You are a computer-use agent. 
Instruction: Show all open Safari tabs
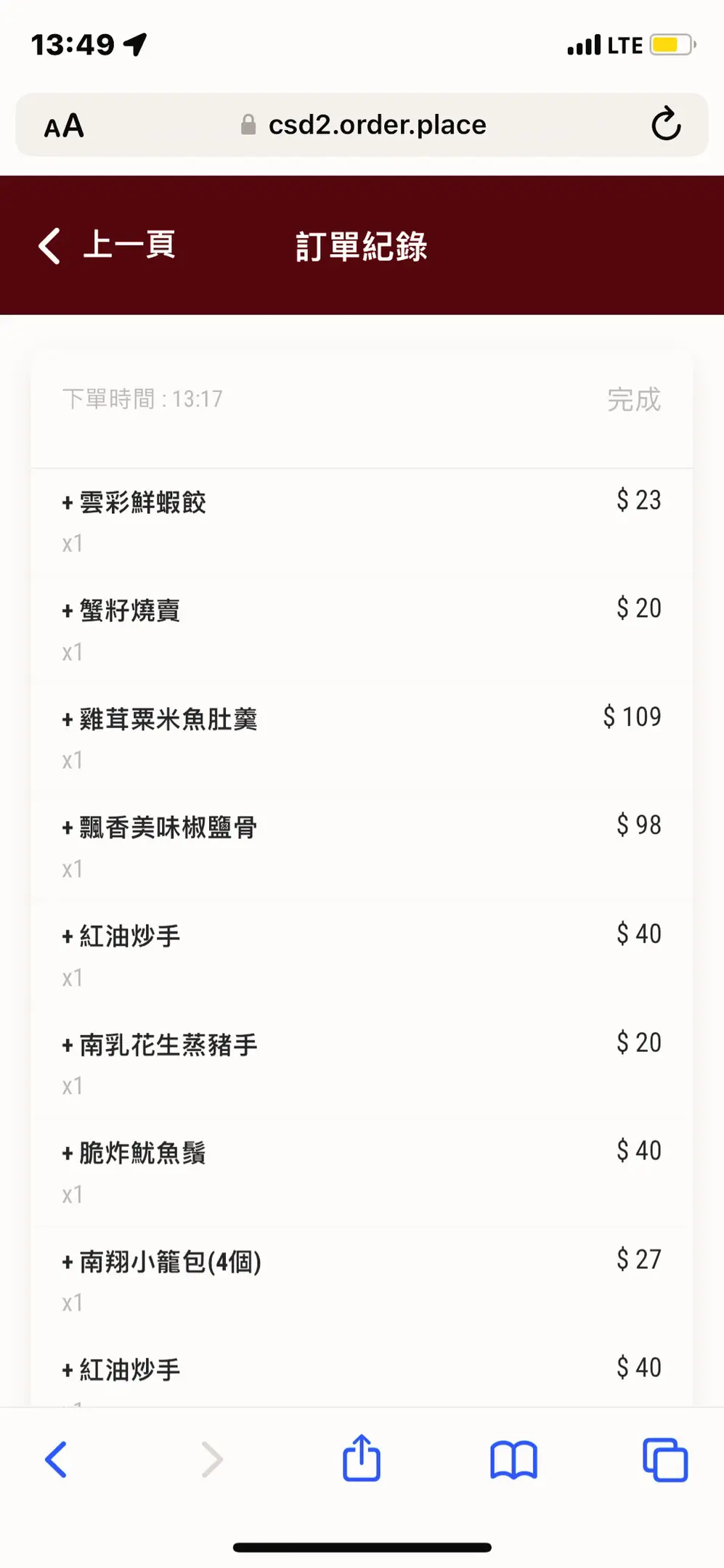coord(665,1460)
